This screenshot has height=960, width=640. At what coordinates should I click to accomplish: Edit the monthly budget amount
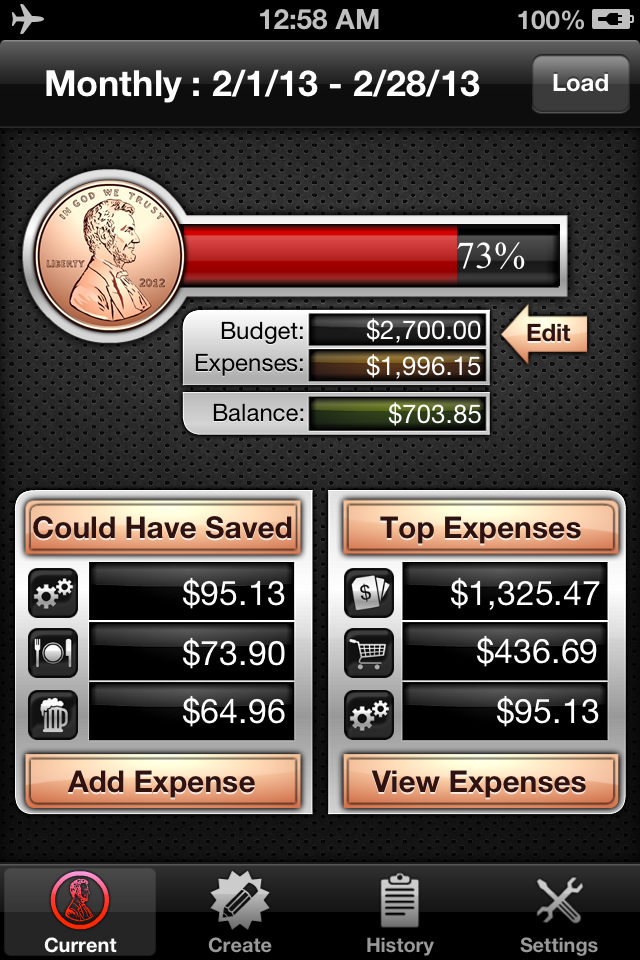click(x=545, y=333)
